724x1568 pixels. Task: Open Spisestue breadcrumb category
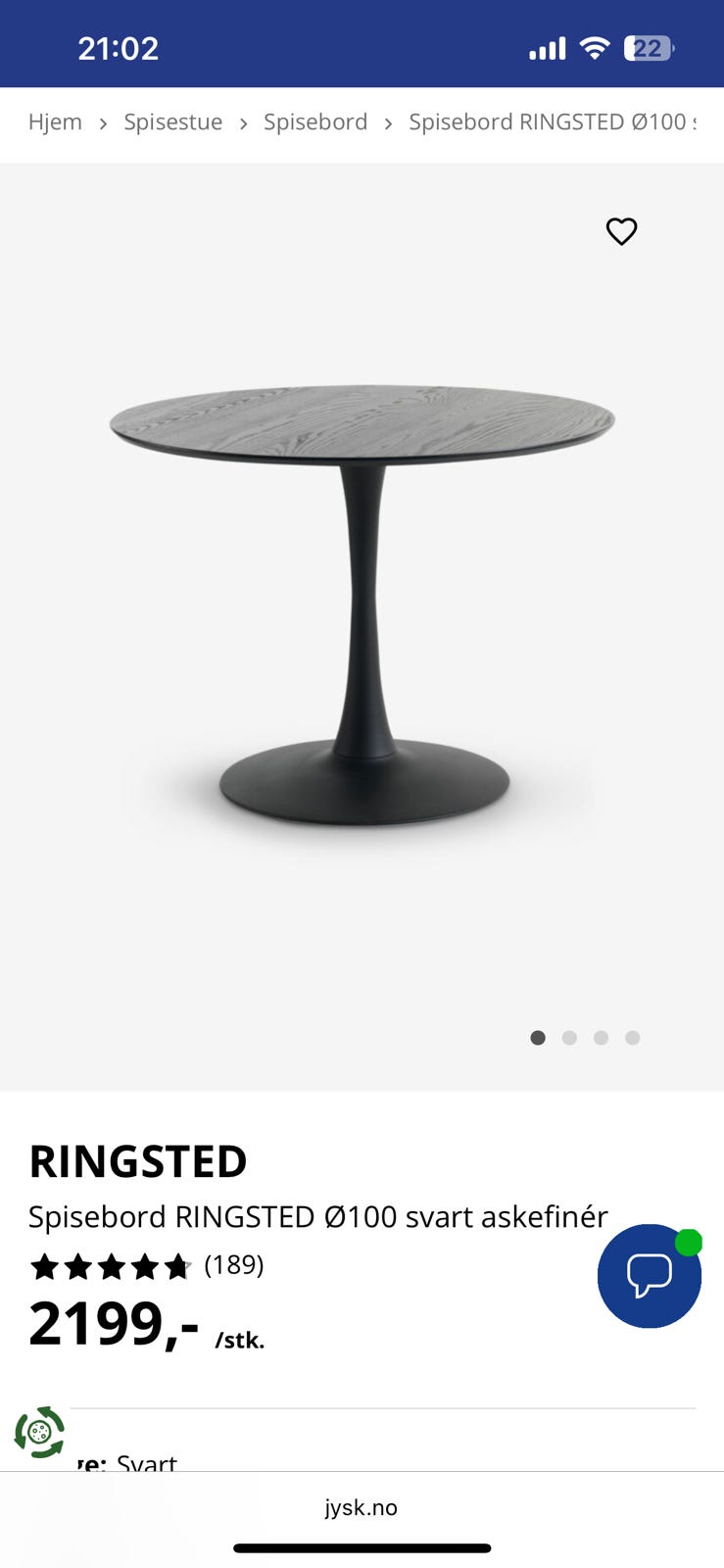tap(172, 122)
